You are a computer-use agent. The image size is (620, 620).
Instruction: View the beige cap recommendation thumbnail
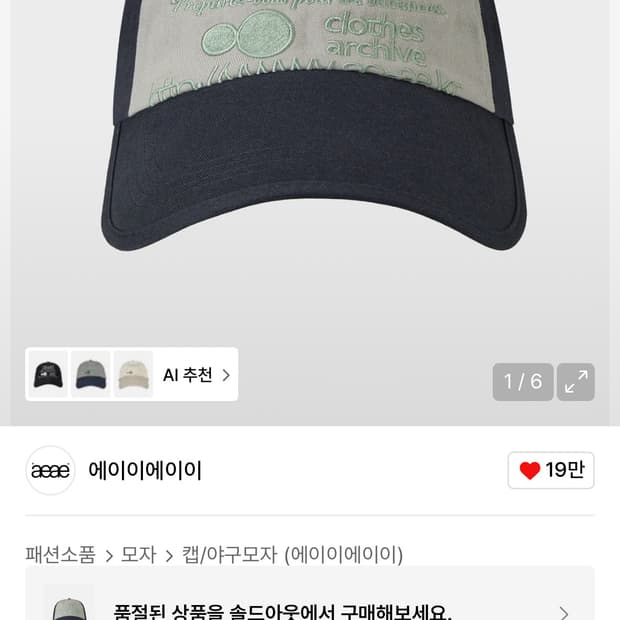point(133,375)
